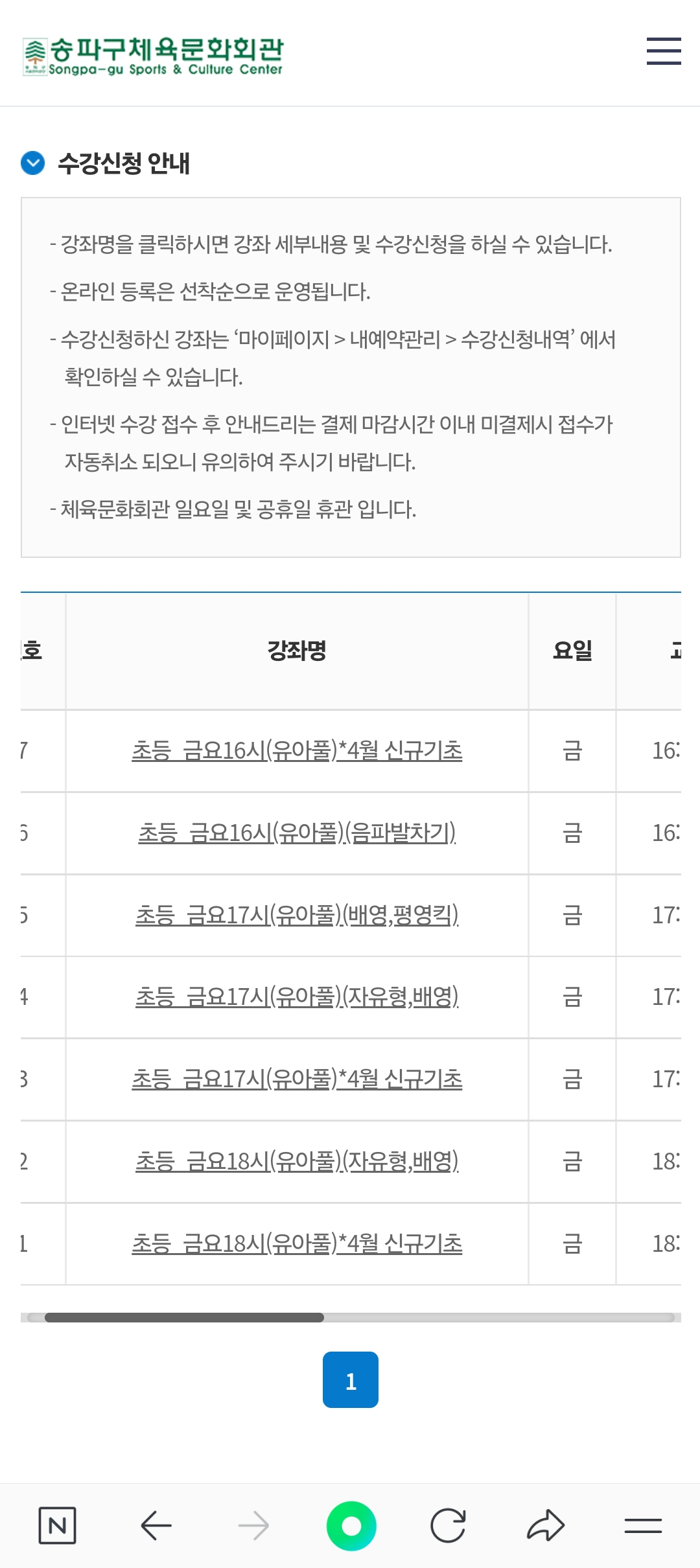Select page 1 in pagination
The height and width of the screenshot is (1568, 700).
pos(351,1380)
